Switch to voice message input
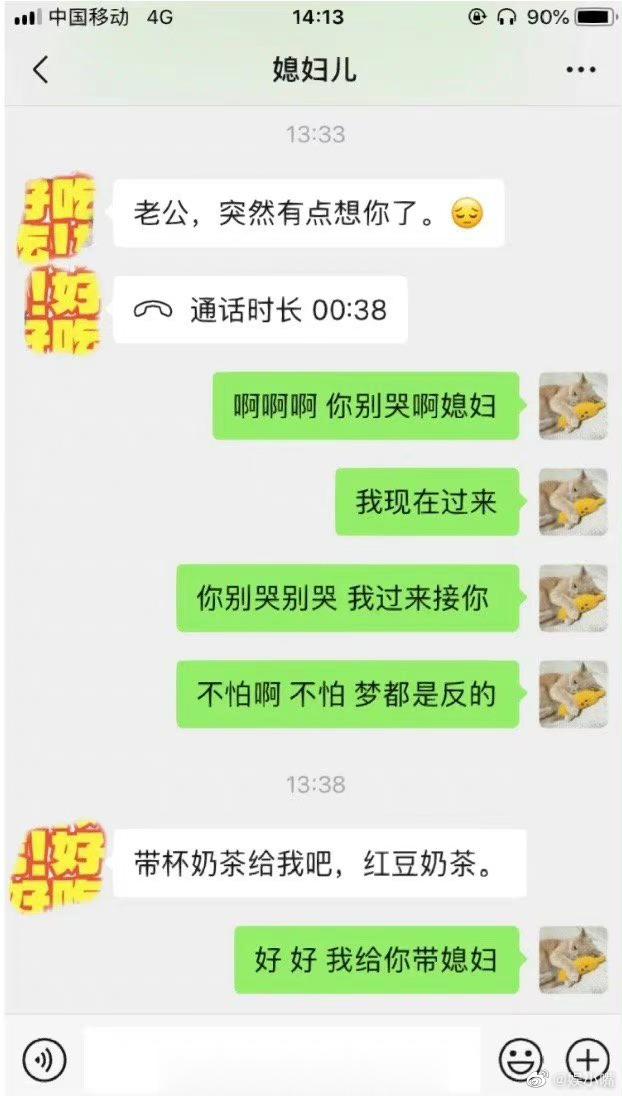622x1096 pixels. click(x=45, y=1059)
